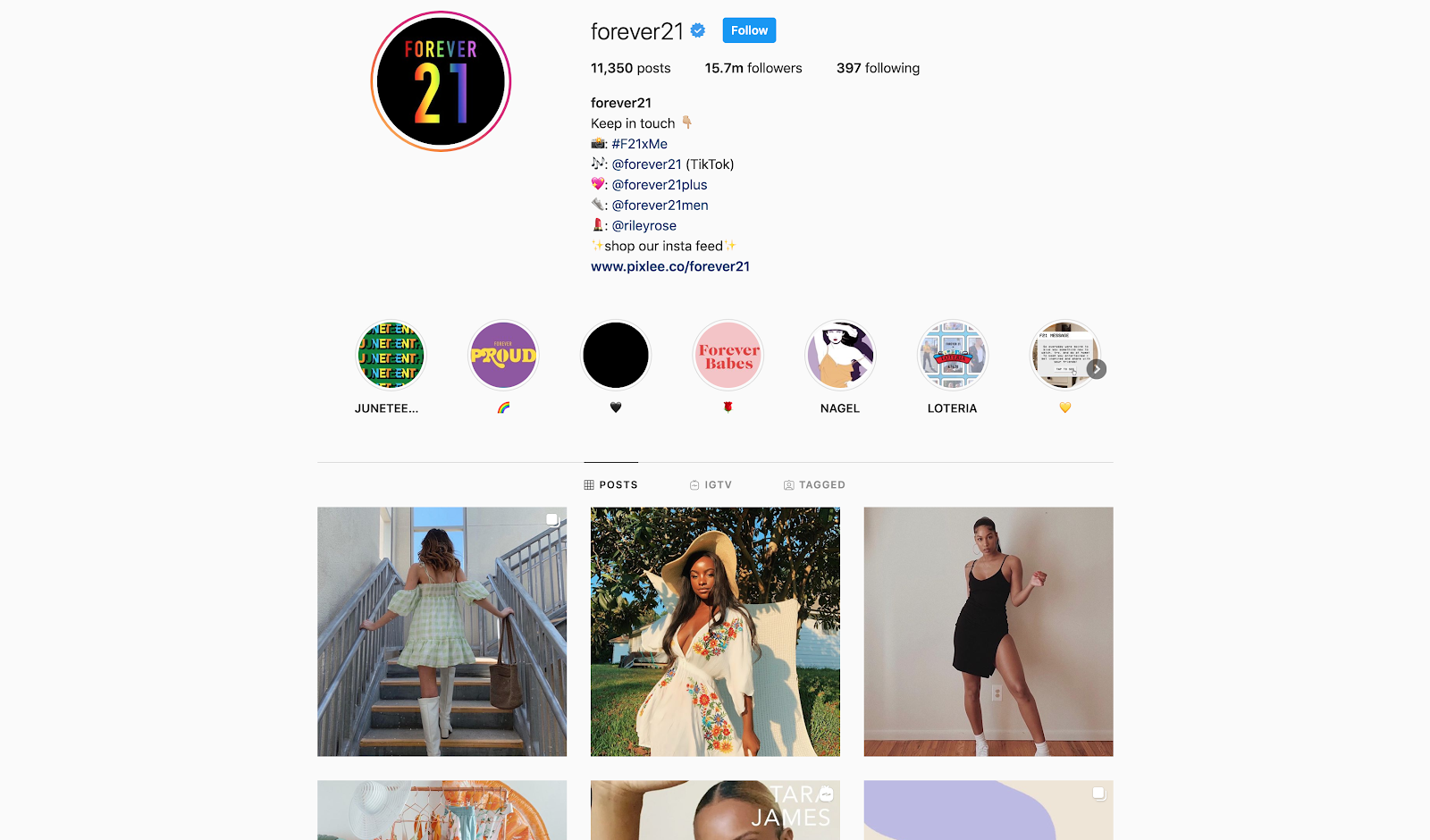View the 15.7m followers list

(x=753, y=68)
